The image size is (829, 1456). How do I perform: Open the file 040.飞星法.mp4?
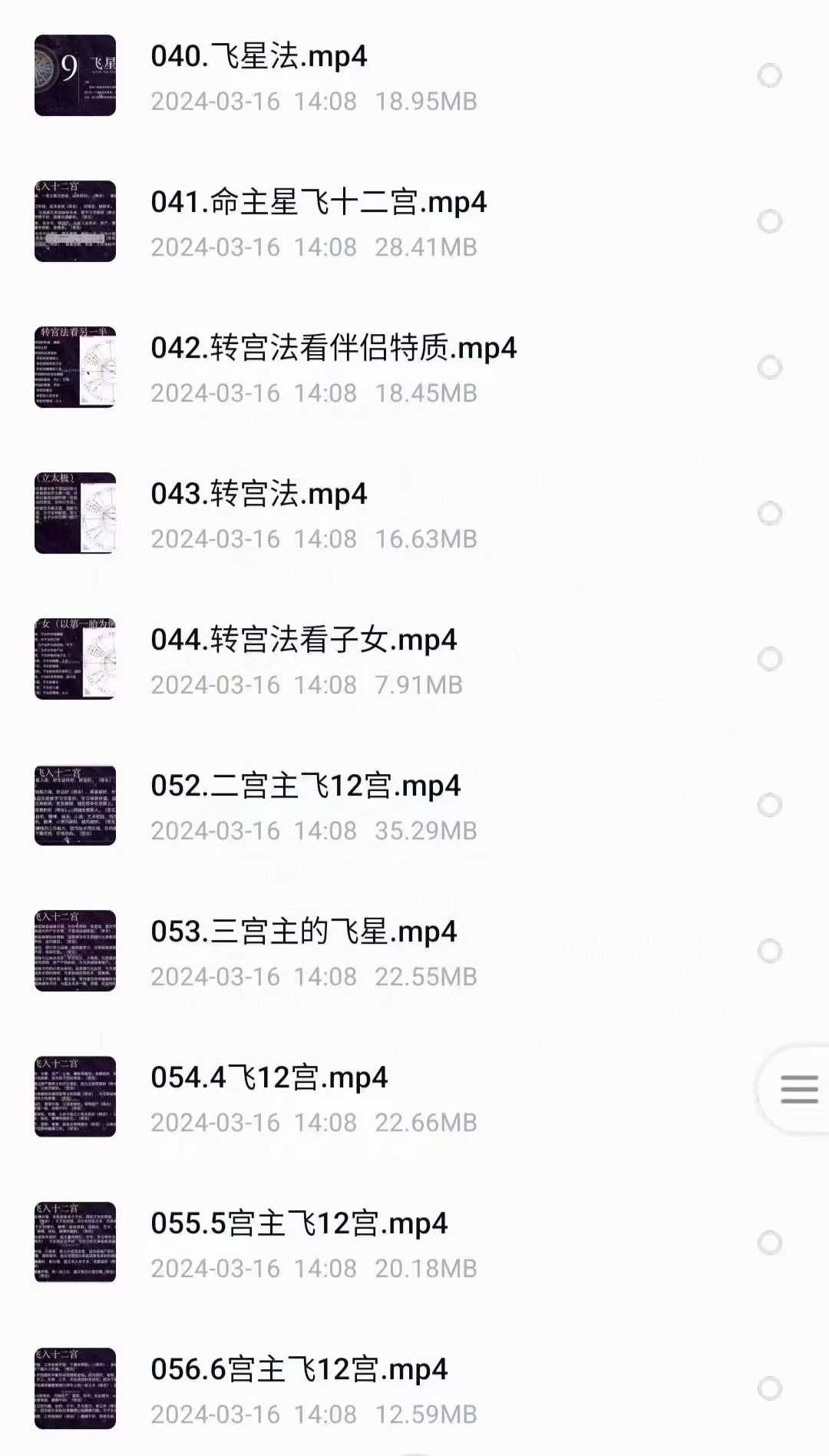[x=259, y=57]
